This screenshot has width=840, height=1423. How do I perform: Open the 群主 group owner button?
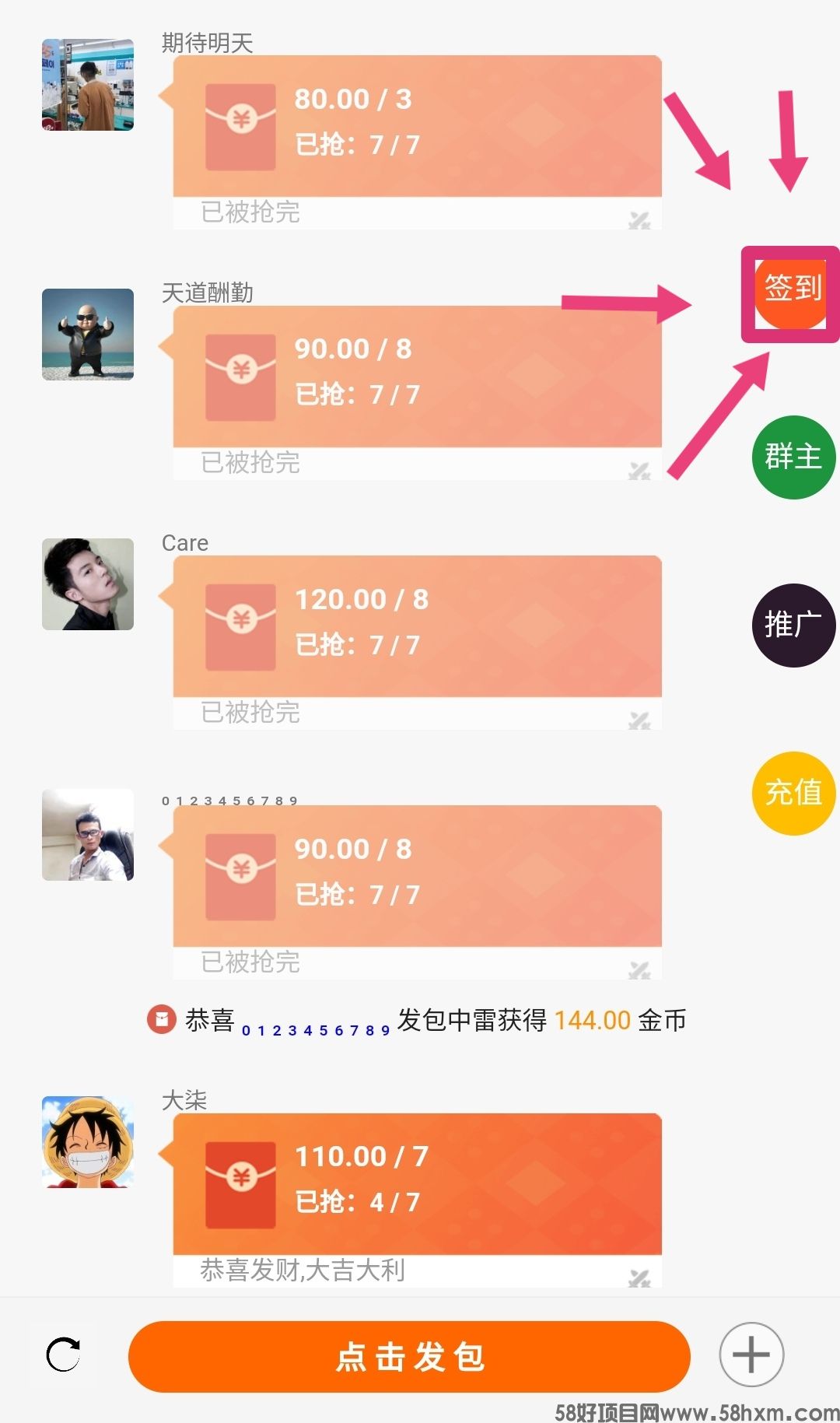[793, 457]
